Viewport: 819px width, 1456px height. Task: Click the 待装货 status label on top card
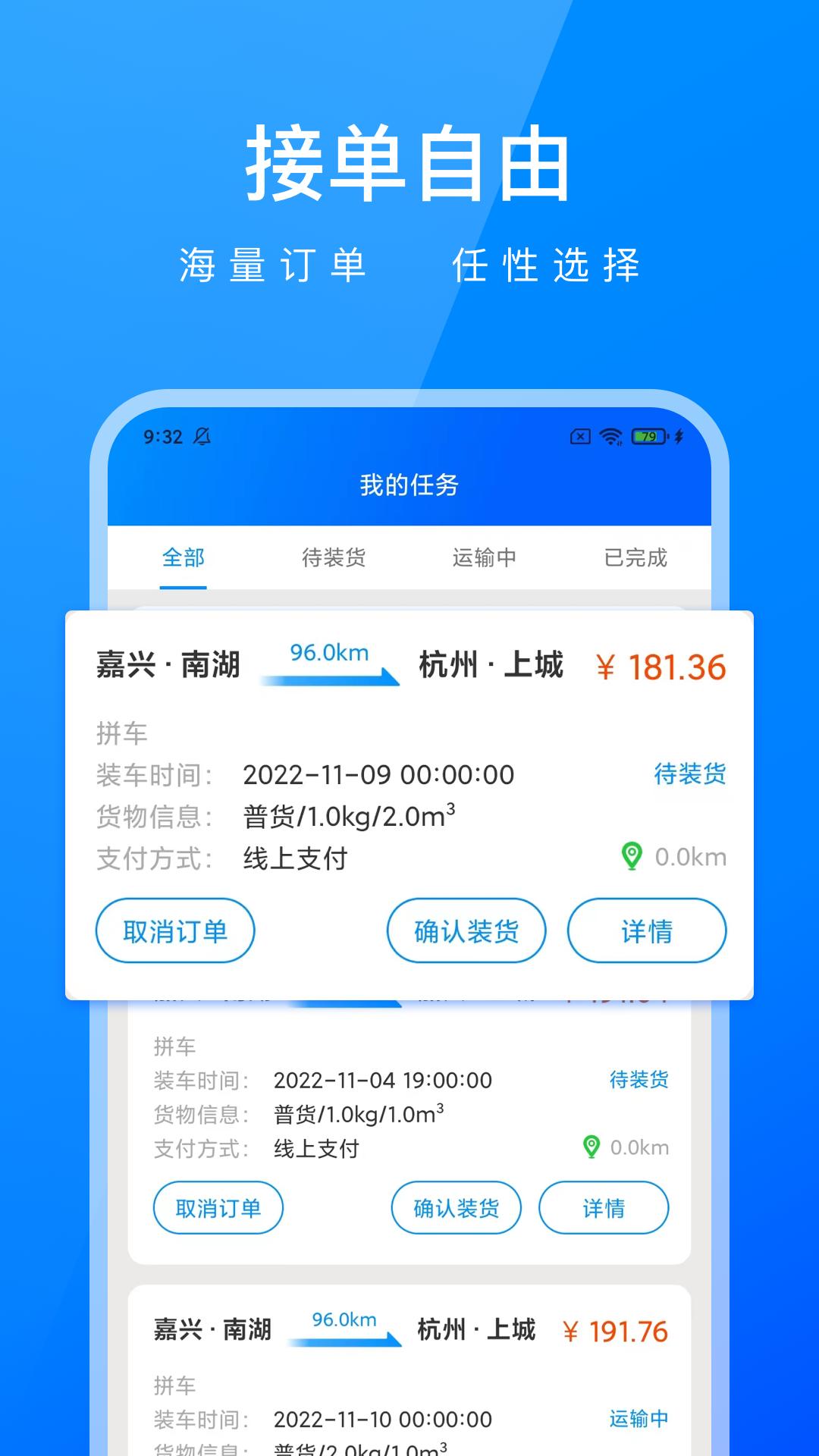coord(691,774)
